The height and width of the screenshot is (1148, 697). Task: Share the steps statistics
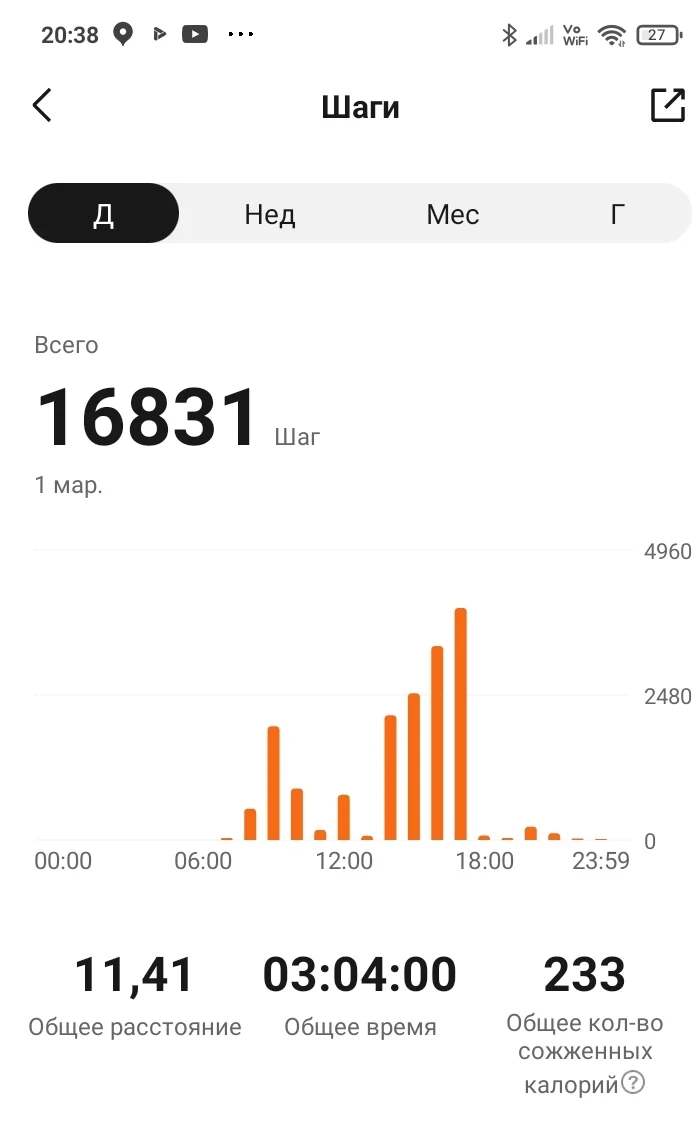click(x=667, y=106)
